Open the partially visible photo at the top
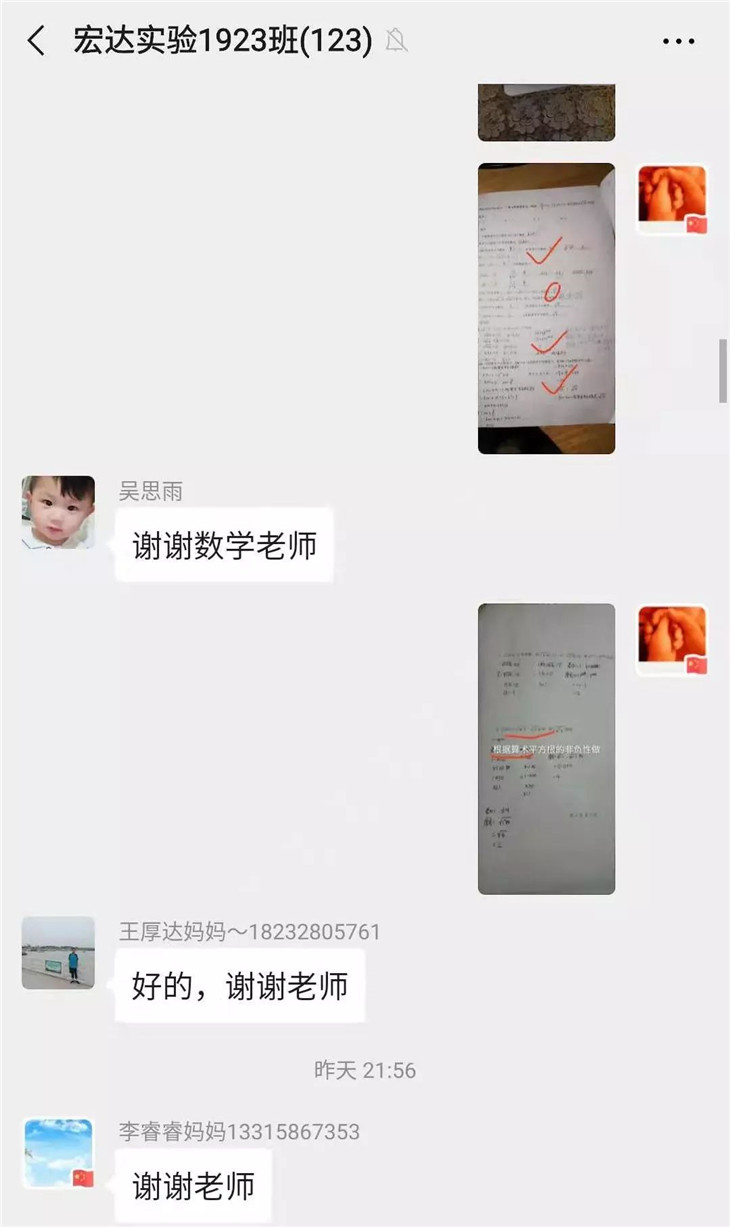Image resolution: width=730 pixels, height=1227 pixels. click(546, 112)
